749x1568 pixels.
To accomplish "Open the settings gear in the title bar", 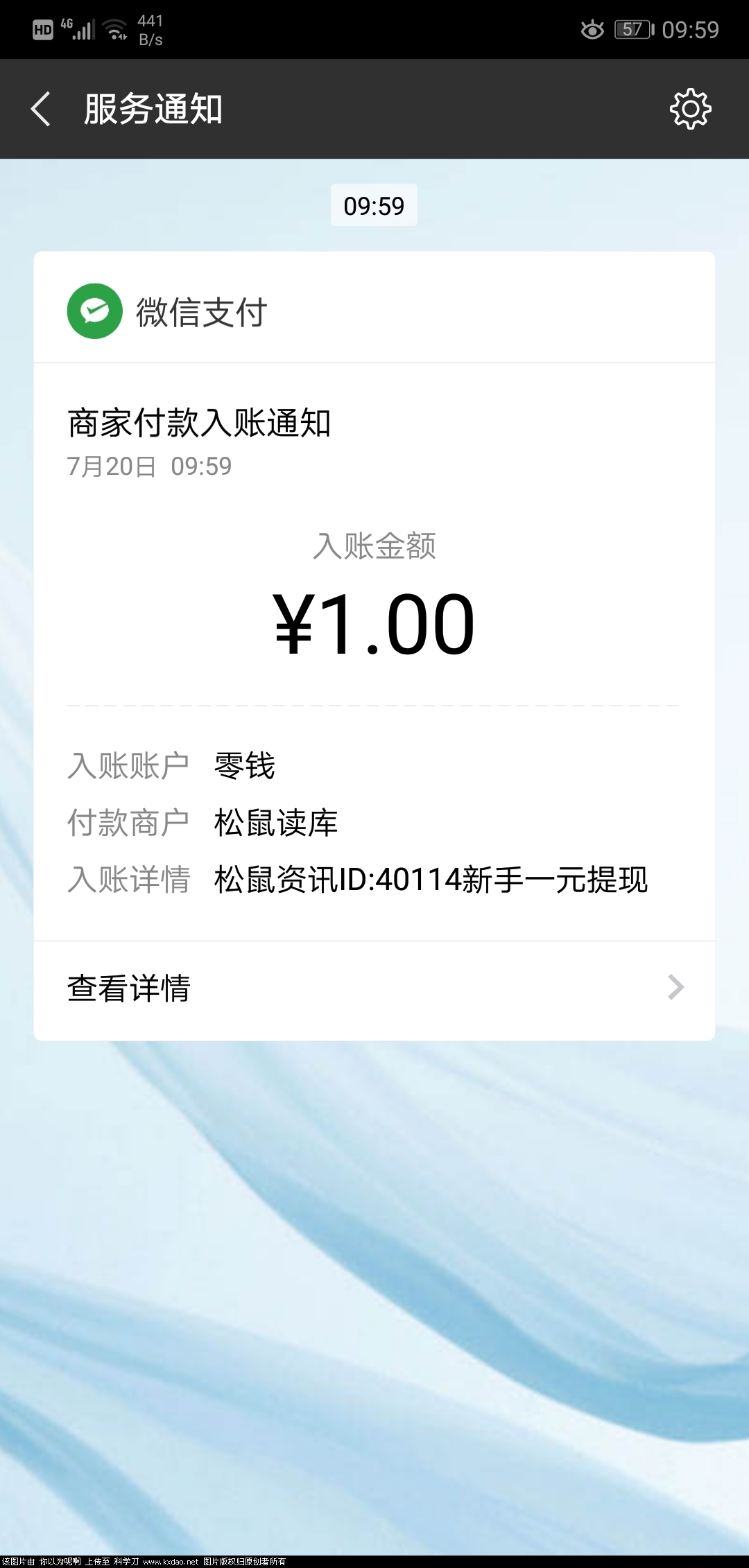I will (690, 109).
